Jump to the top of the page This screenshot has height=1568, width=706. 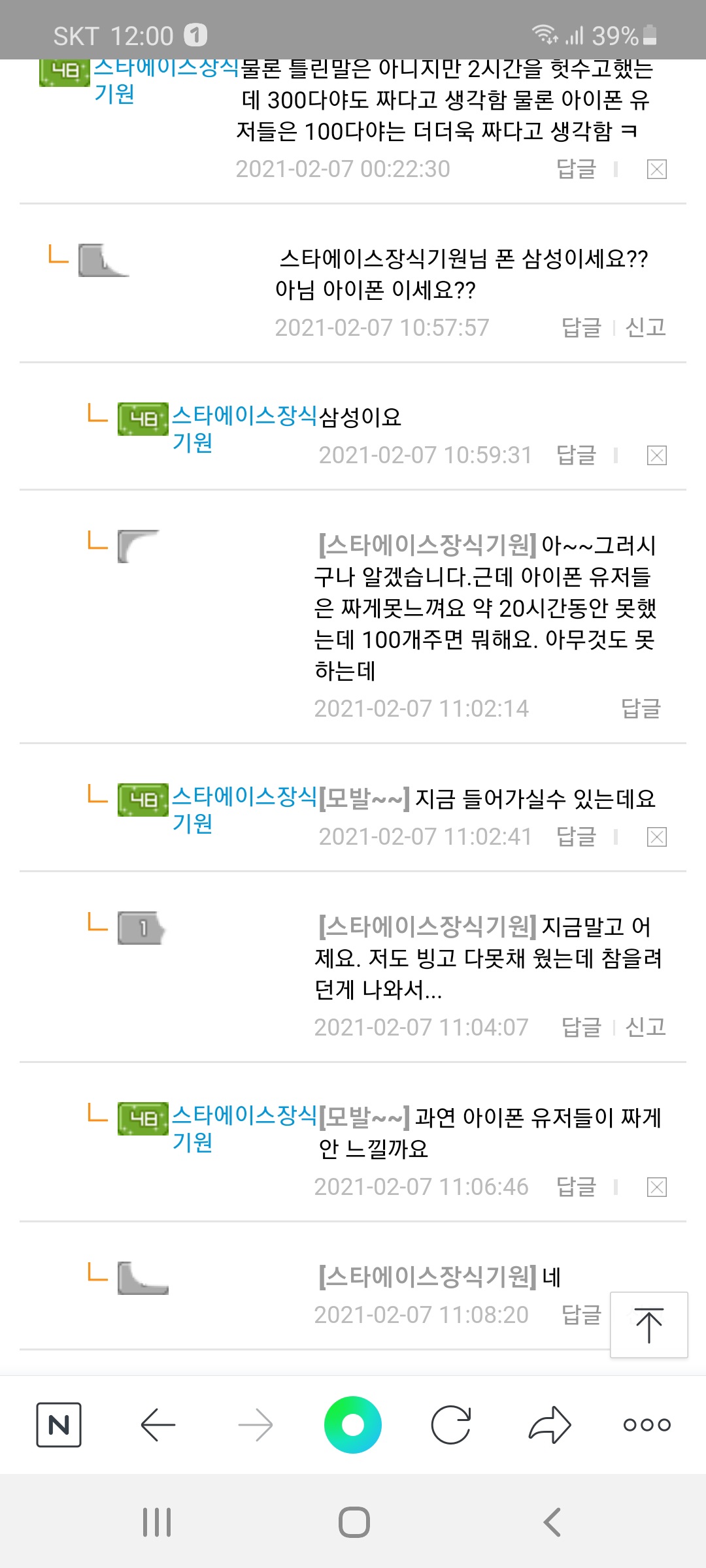pyautogui.click(x=648, y=1325)
